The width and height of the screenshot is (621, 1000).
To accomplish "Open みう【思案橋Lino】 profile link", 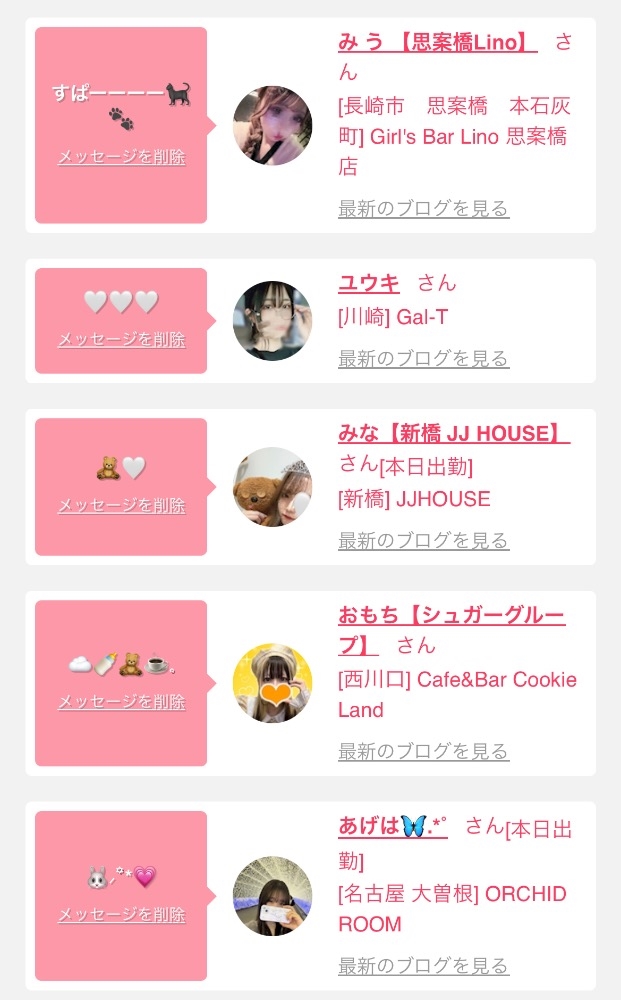I will [437, 43].
